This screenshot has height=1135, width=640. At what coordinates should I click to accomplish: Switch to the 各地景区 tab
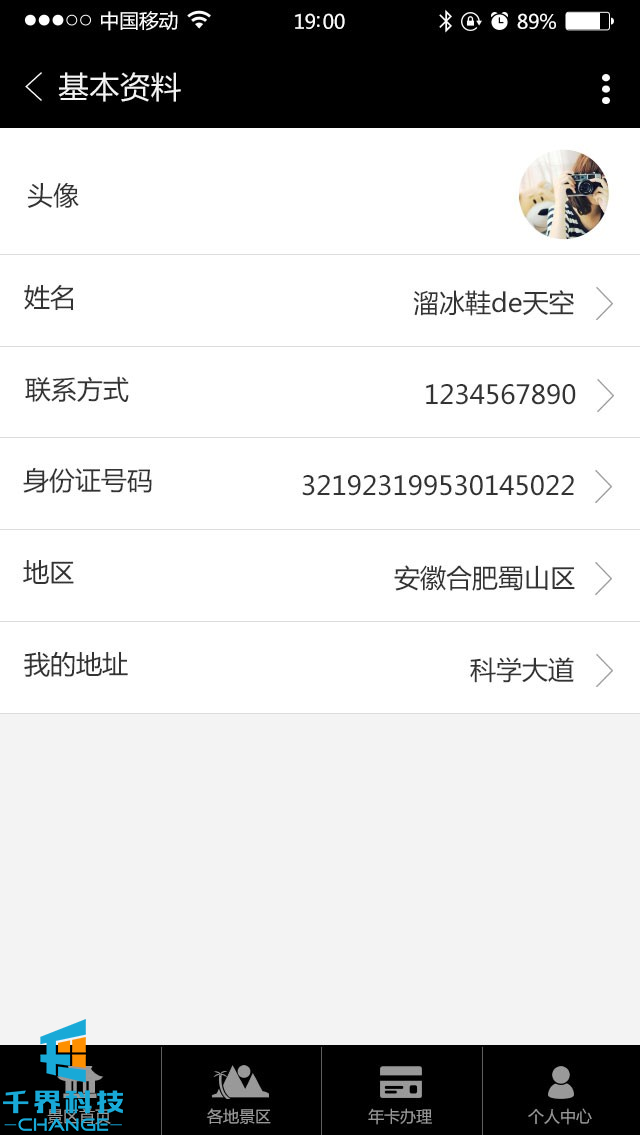(241, 1093)
